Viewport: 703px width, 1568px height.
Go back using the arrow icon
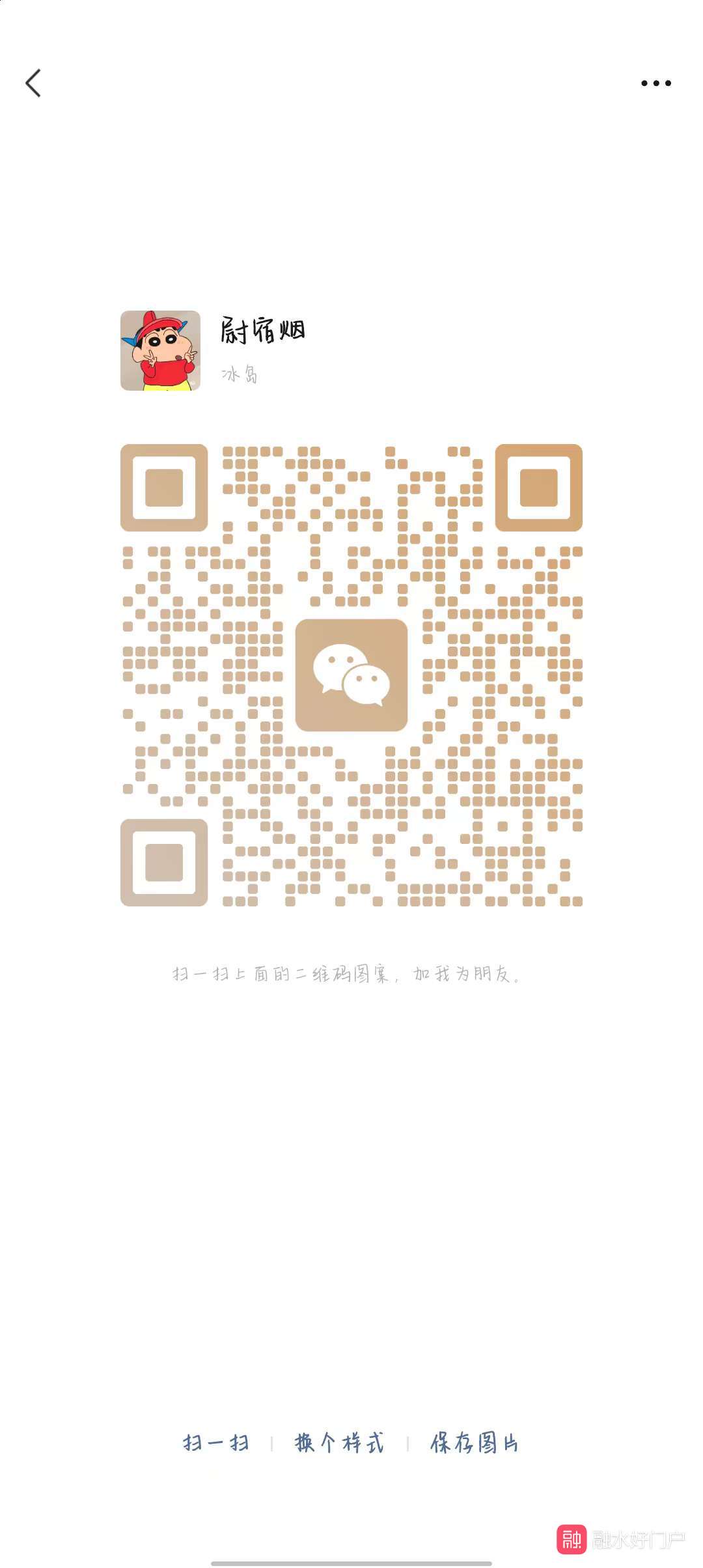34,83
